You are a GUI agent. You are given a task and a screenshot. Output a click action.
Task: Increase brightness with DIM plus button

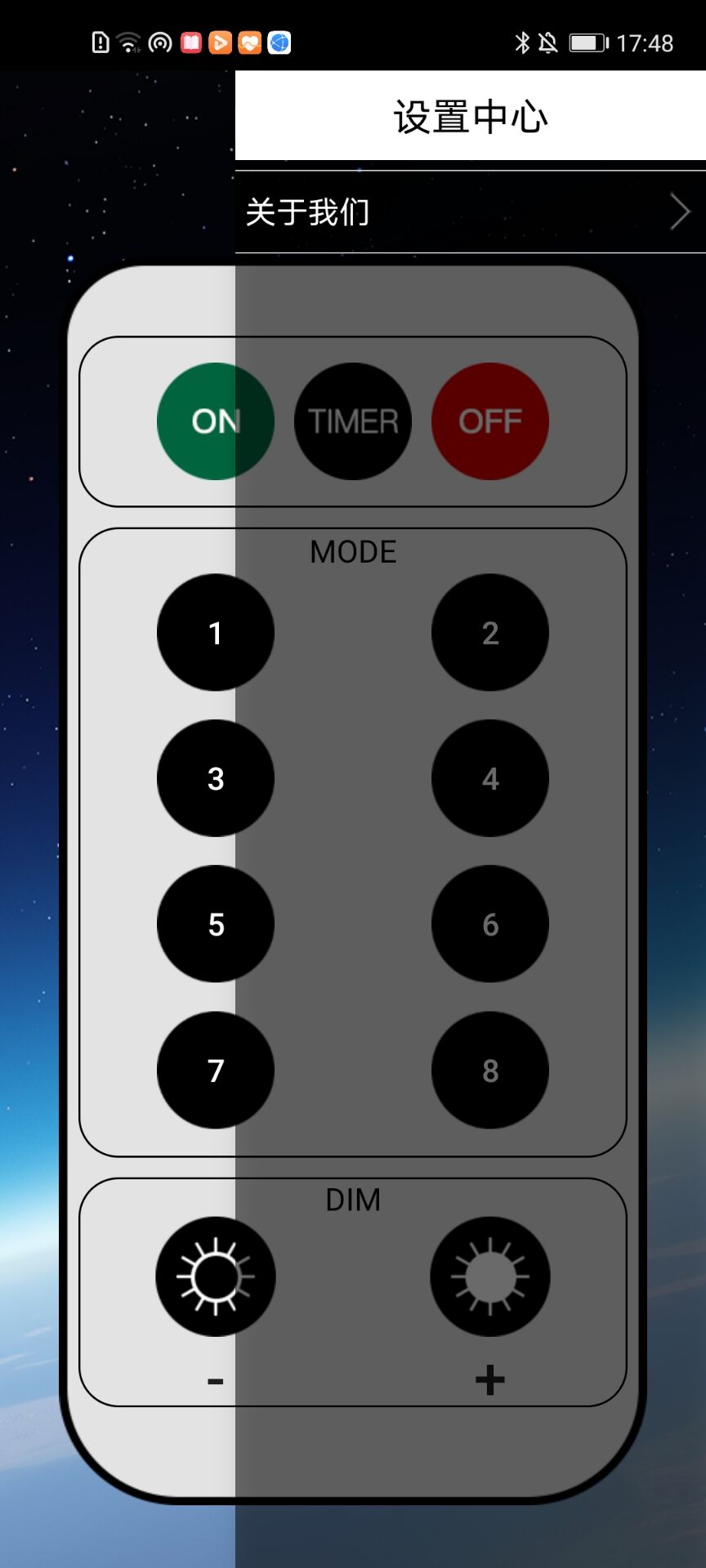(x=490, y=1276)
